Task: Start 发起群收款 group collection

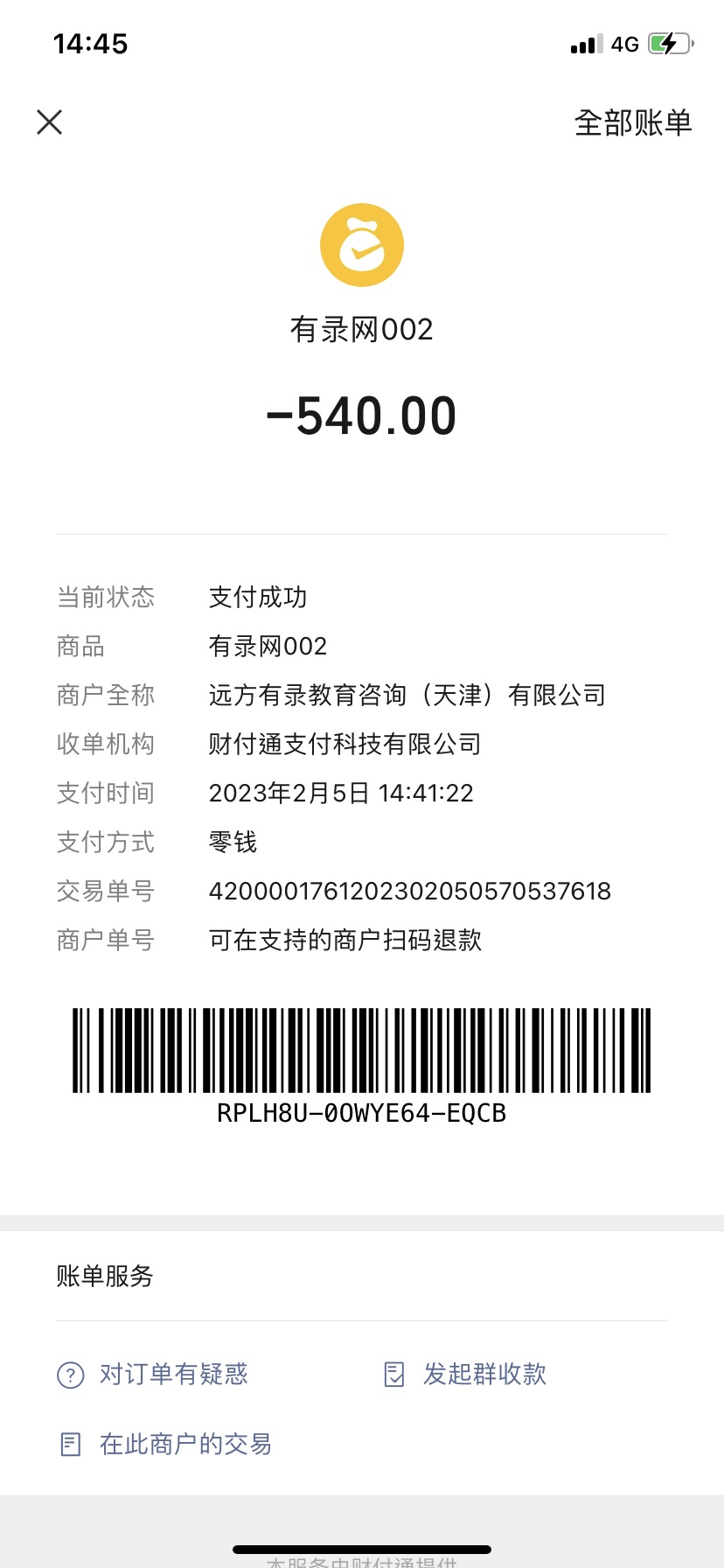Action: click(466, 1374)
